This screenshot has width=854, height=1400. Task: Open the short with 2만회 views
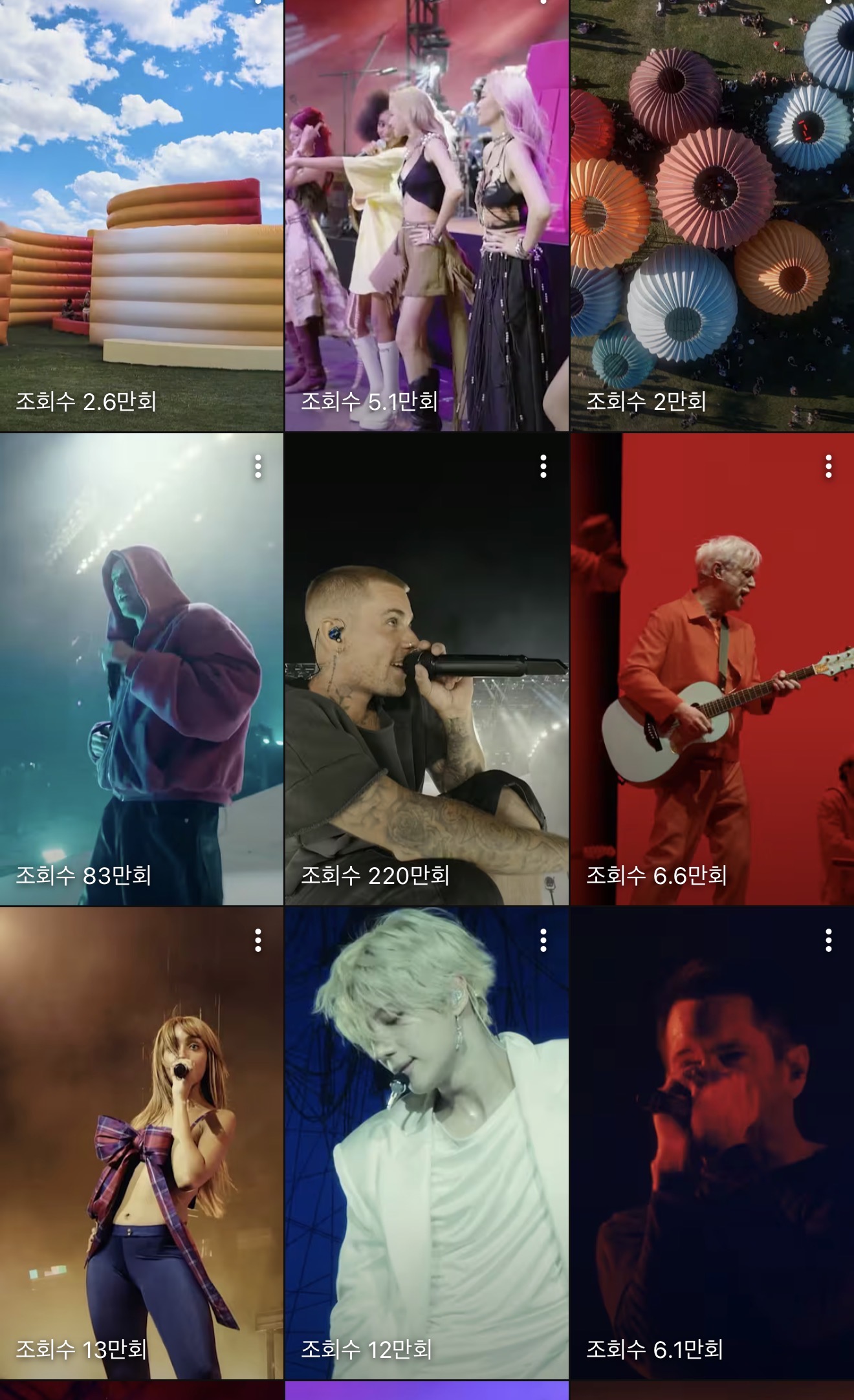pyautogui.click(x=712, y=215)
